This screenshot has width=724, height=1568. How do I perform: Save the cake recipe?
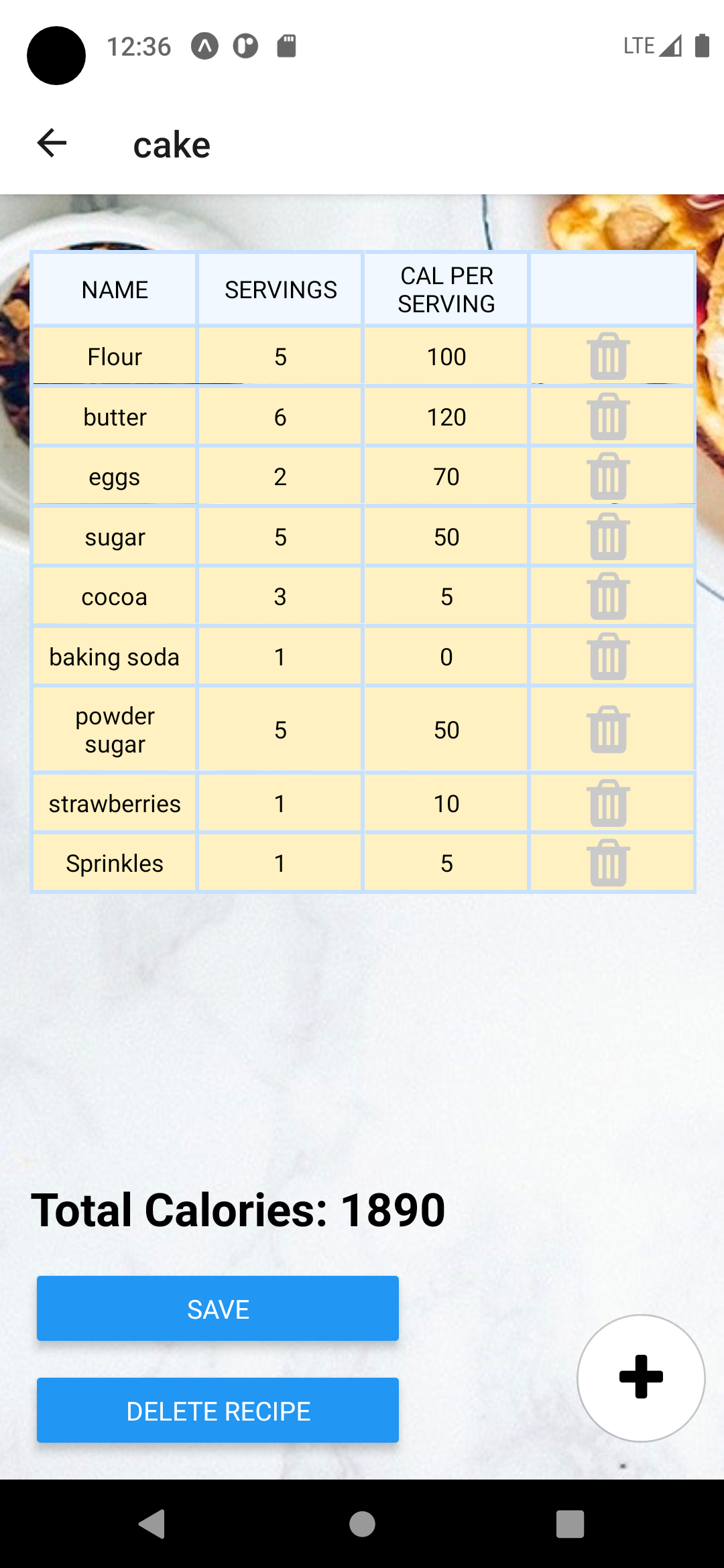click(218, 1309)
